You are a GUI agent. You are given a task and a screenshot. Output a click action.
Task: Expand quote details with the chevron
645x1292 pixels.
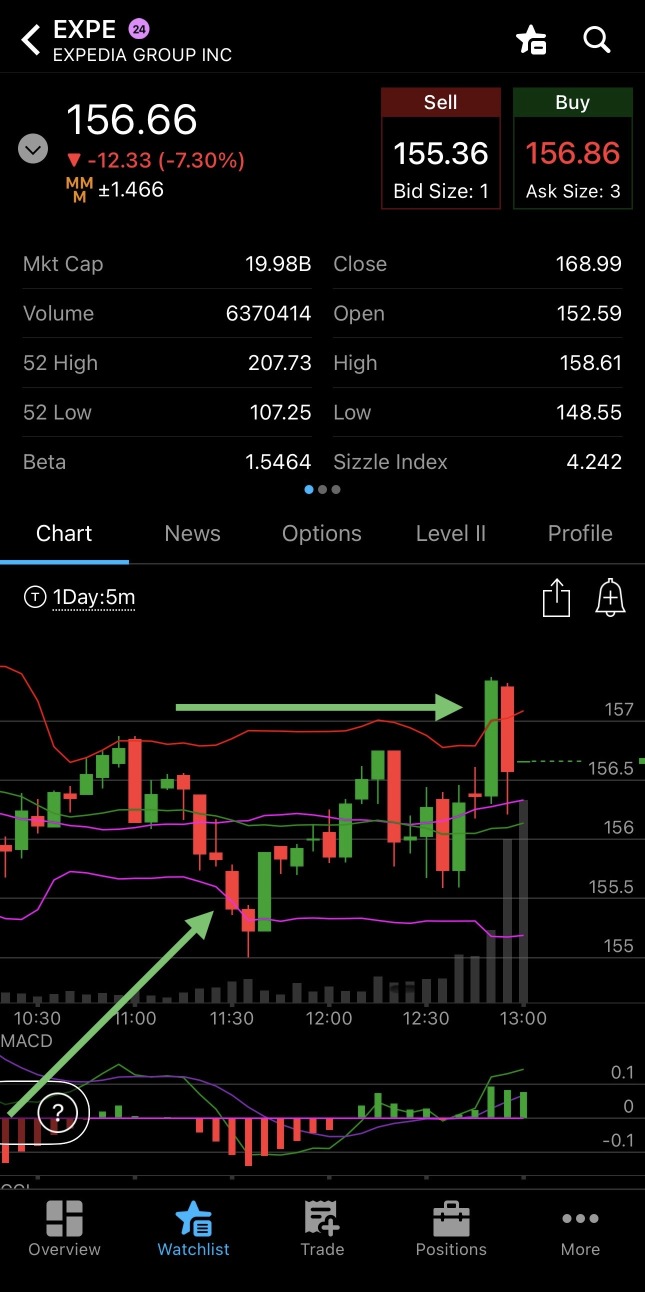(x=33, y=150)
